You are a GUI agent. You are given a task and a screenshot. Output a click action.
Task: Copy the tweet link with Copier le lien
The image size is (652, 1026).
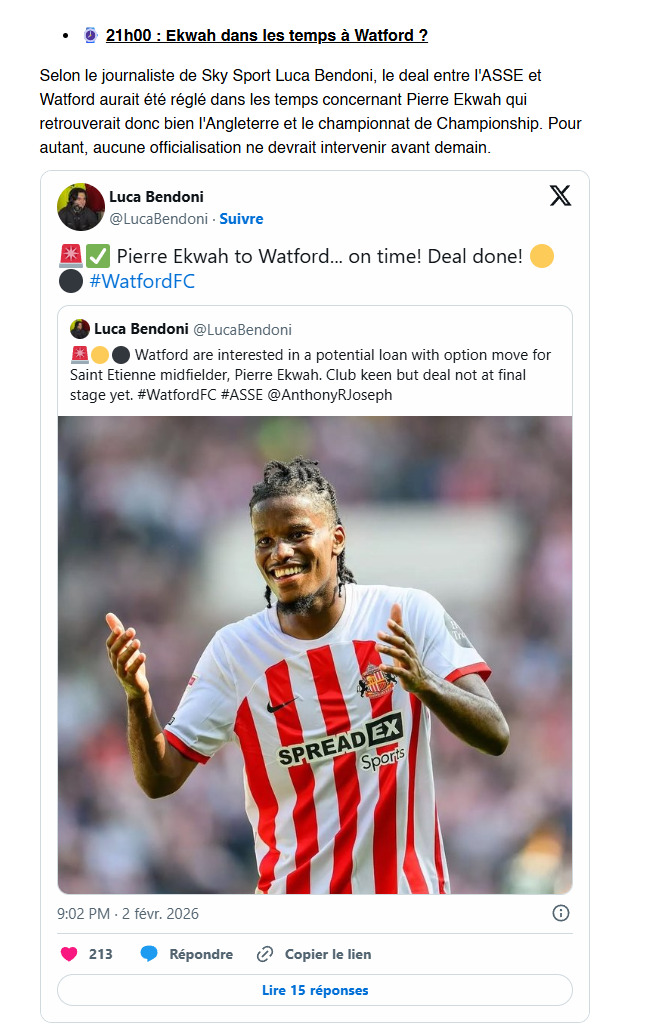pos(314,954)
